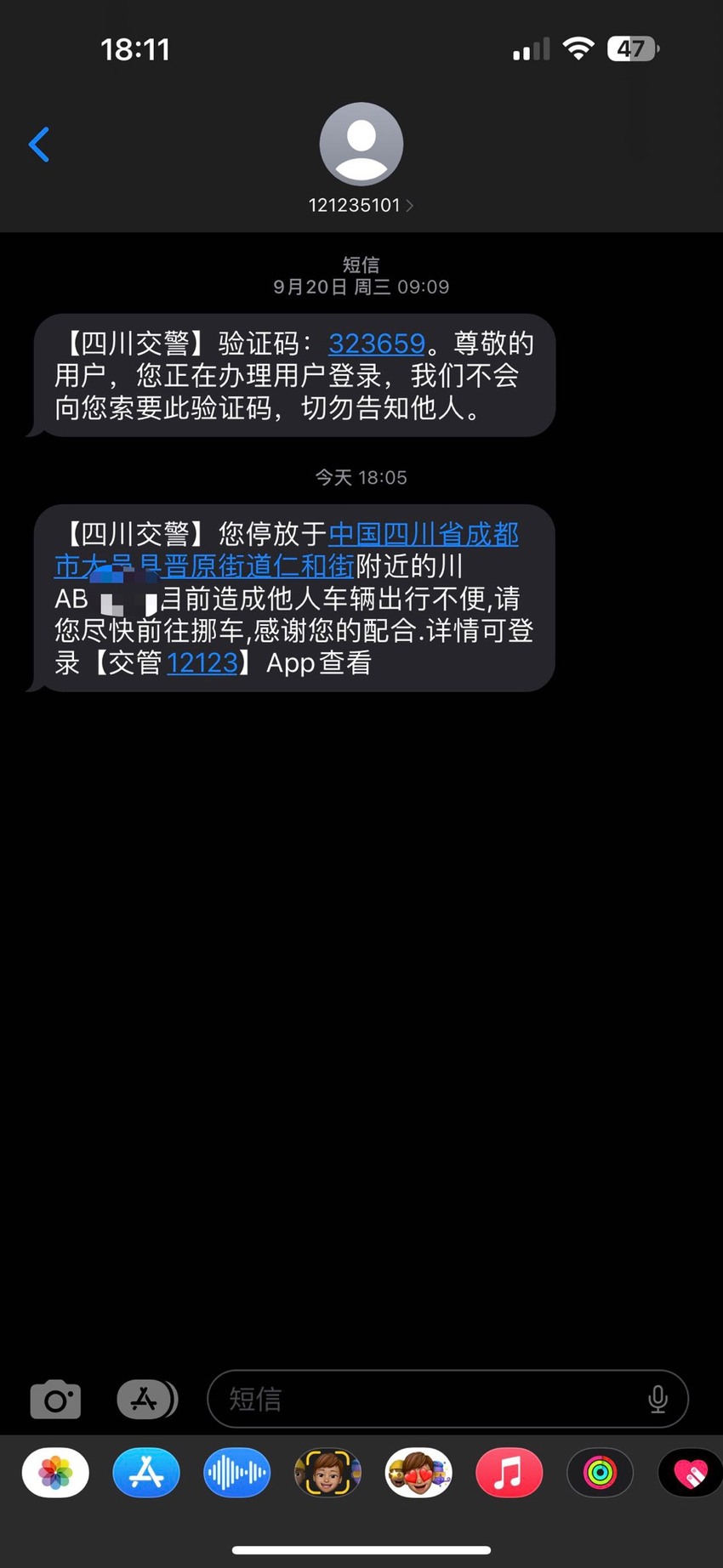The image size is (723, 1568).
Task: Toggle the App Store apps drawer button
Action: (x=146, y=1400)
